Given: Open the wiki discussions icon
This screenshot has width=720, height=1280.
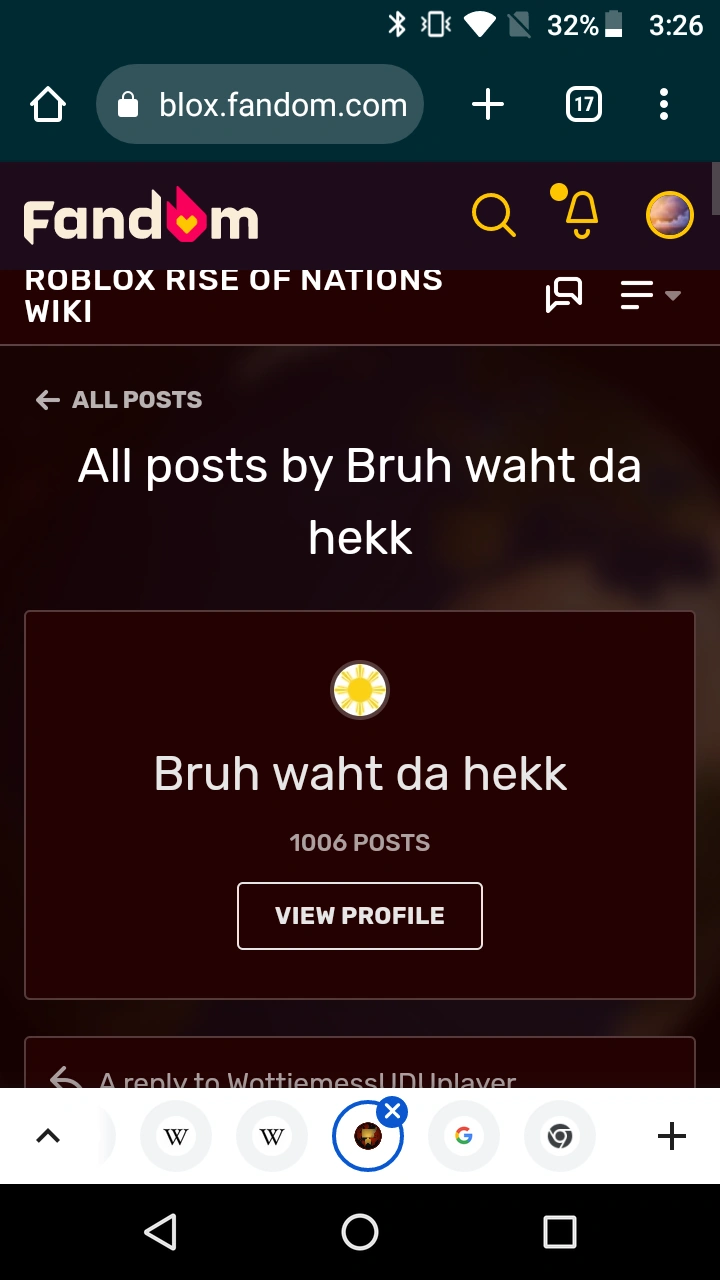Looking at the screenshot, I should (563, 295).
